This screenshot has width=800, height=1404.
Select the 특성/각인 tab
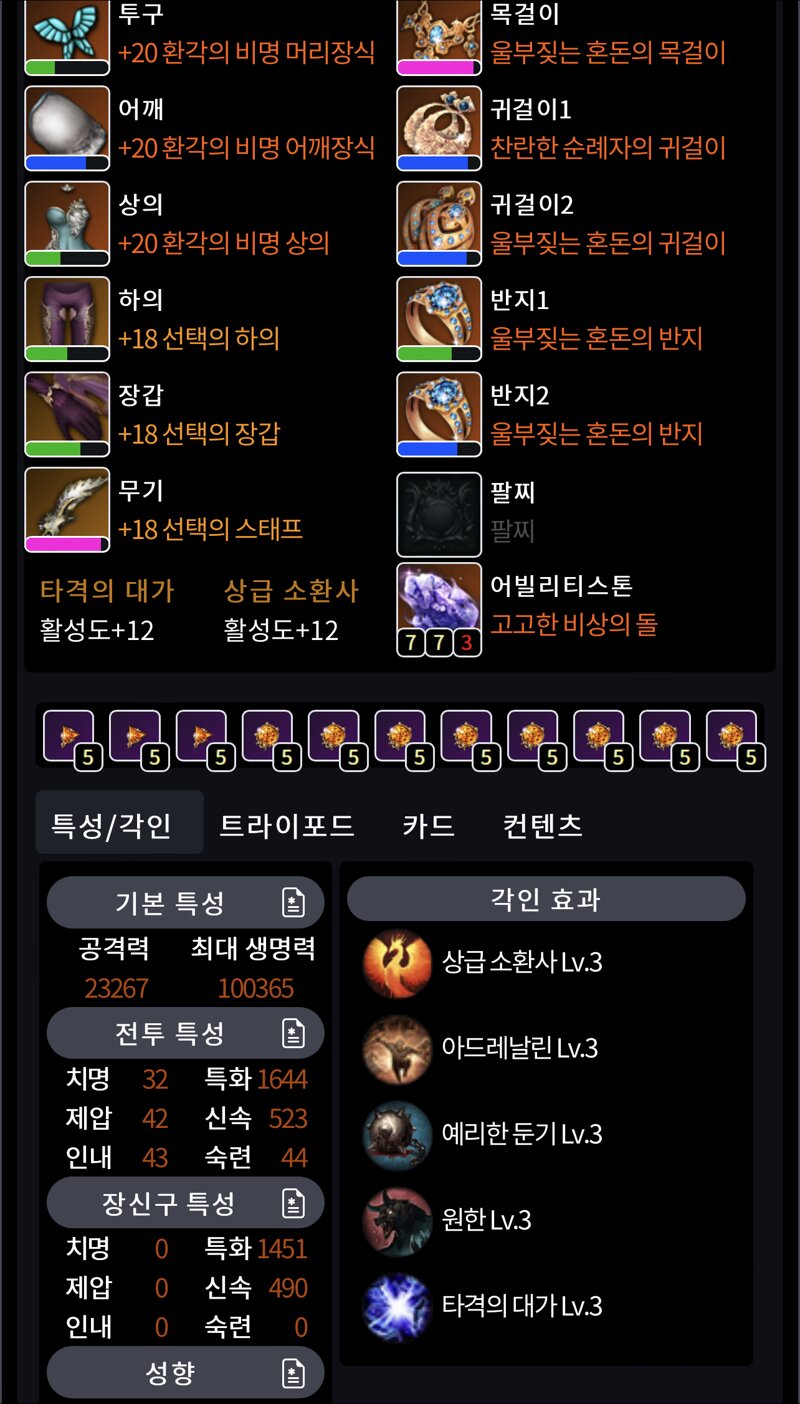coord(112,826)
